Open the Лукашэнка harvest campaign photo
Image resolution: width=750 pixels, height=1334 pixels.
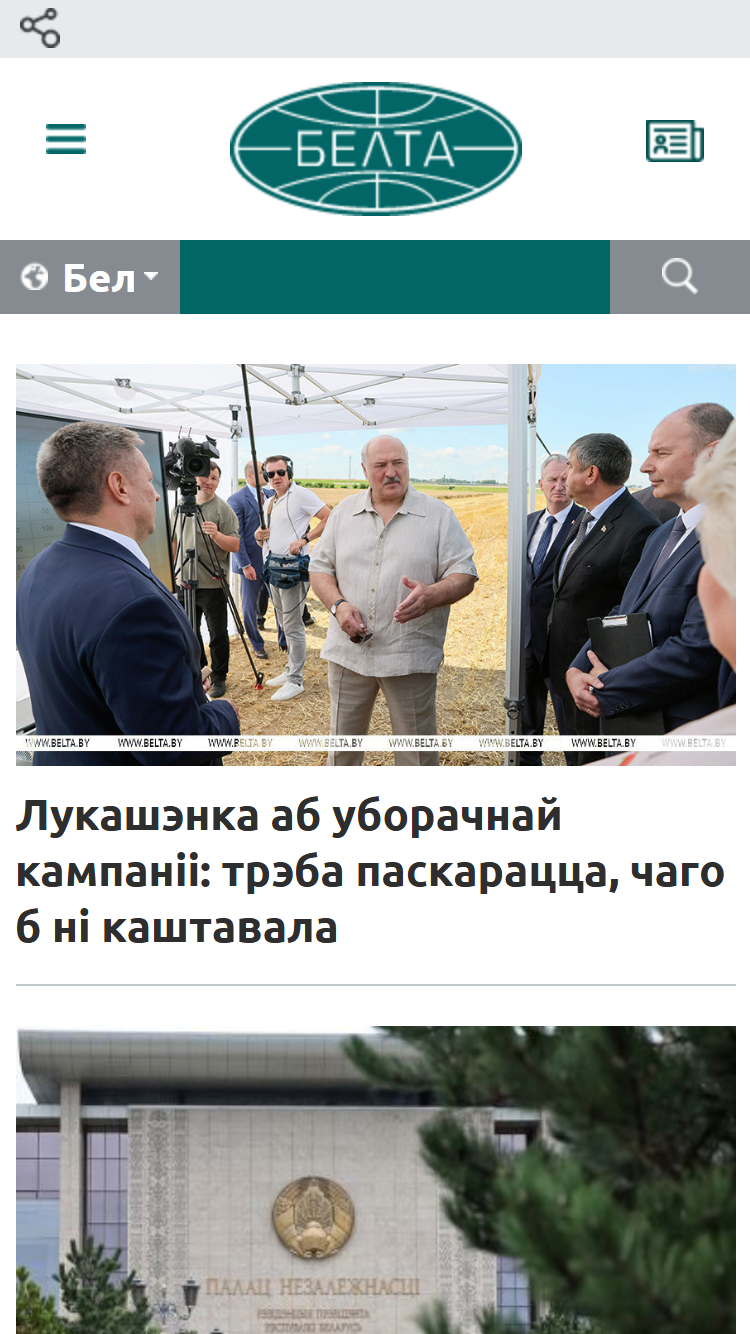[376, 565]
